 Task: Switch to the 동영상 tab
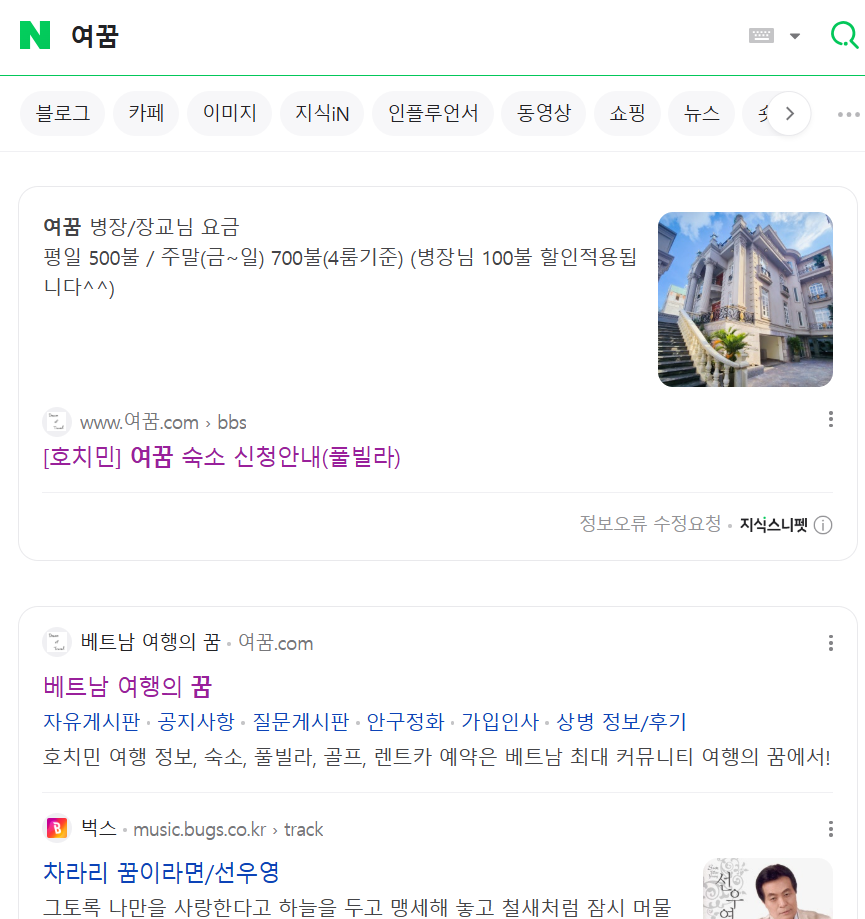click(544, 113)
